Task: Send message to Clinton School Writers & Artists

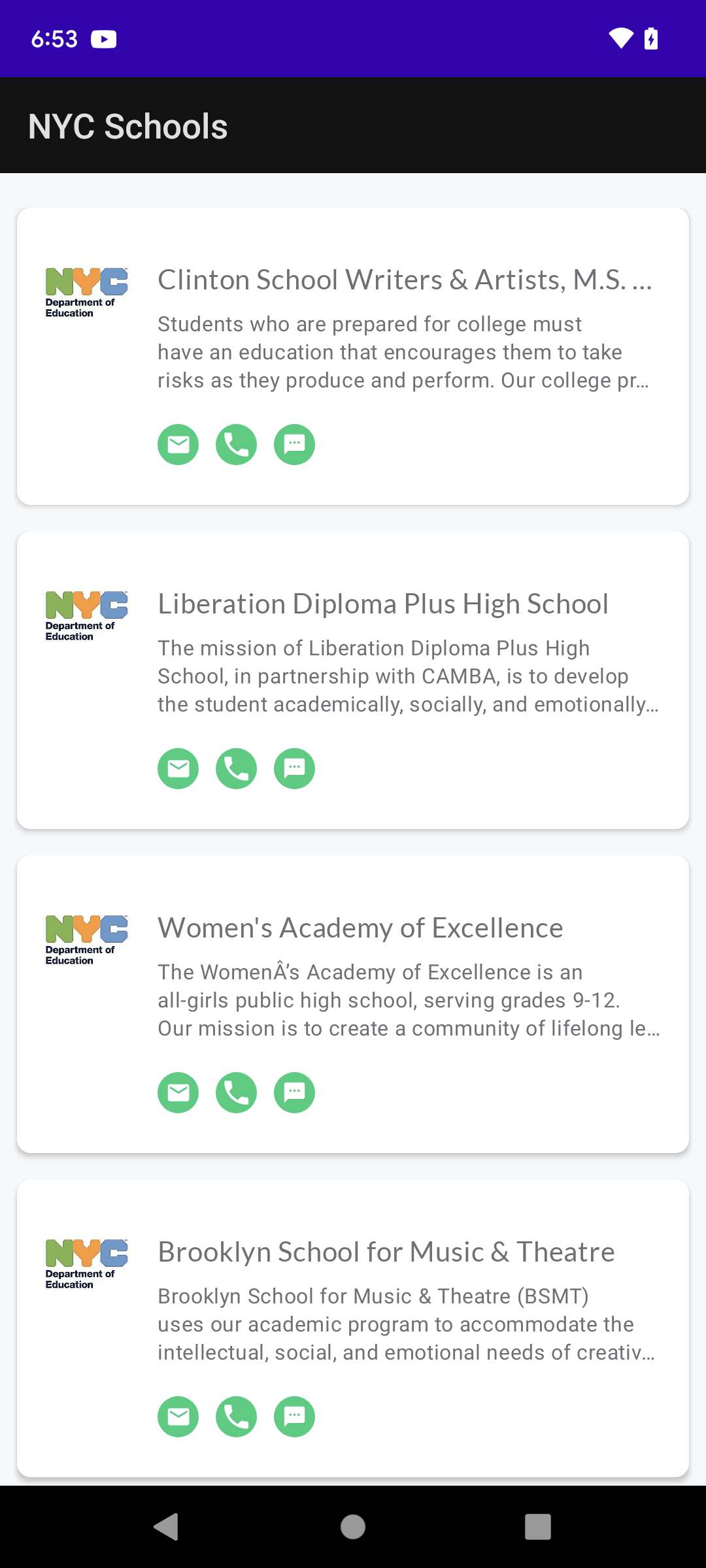Action: (x=294, y=445)
